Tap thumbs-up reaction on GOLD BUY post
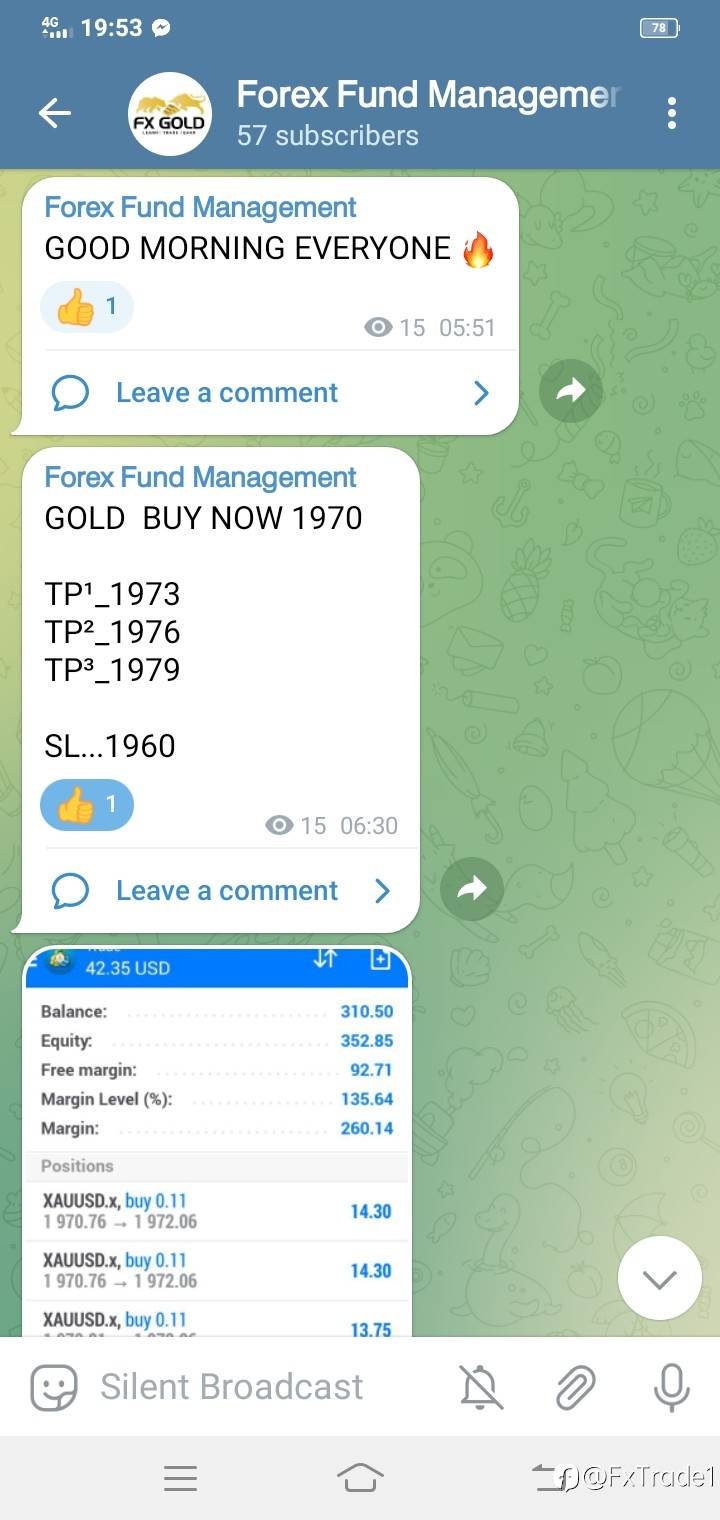 (x=87, y=804)
